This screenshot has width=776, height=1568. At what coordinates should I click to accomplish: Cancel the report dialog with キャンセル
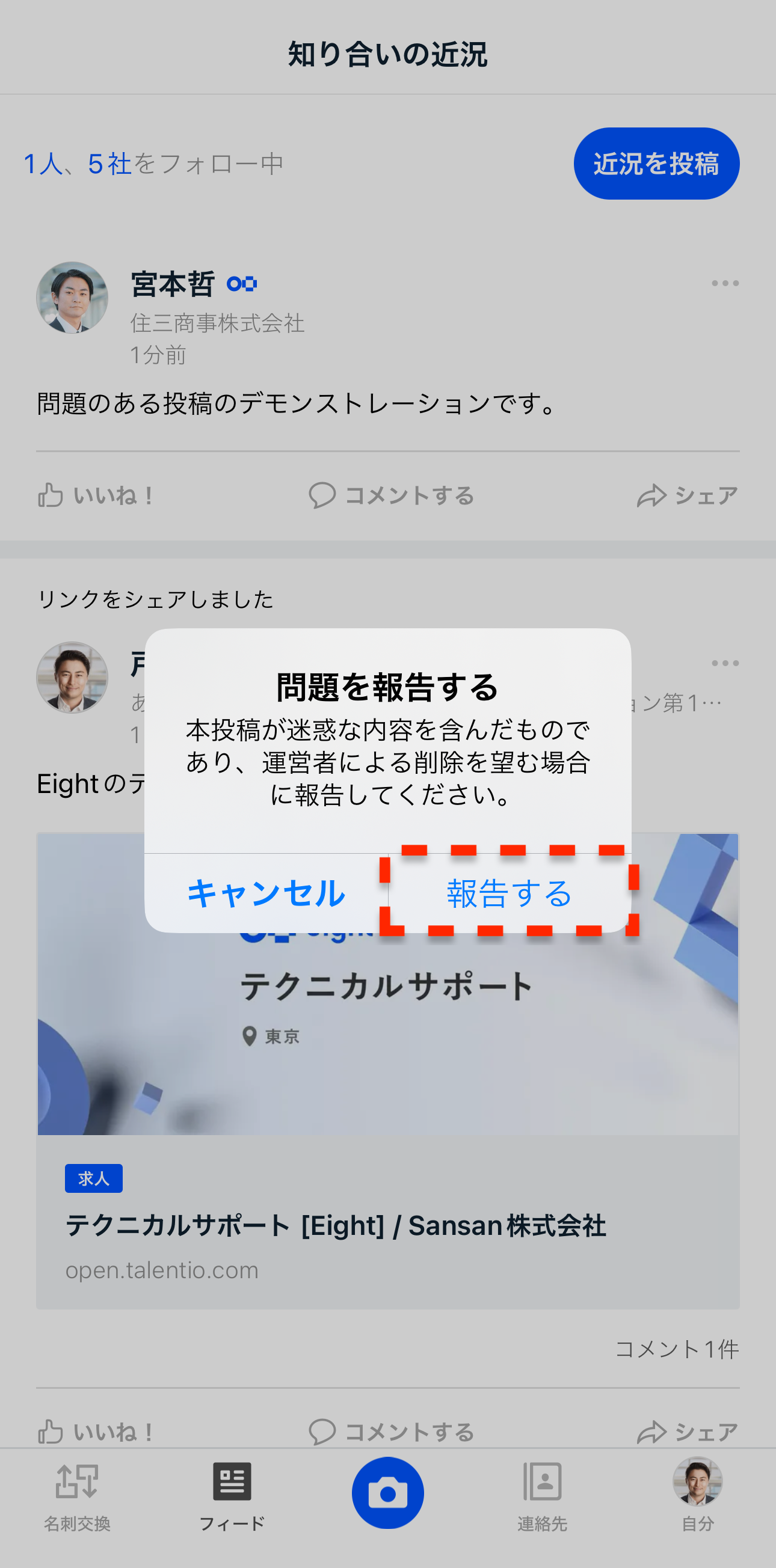[266, 892]
